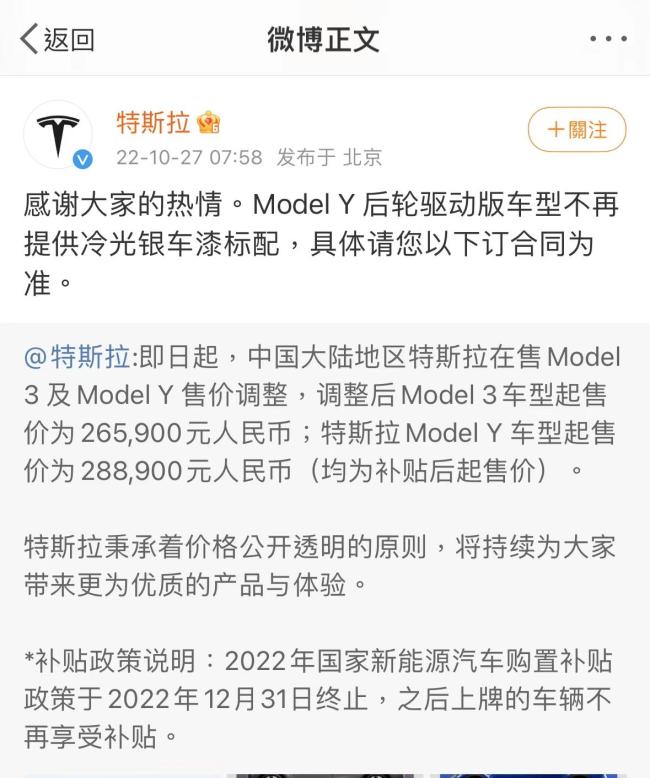The width and height of the screenshot is (650, 778).
Task: Open the @特斯拉 mention link
Action: click(77, 357)
